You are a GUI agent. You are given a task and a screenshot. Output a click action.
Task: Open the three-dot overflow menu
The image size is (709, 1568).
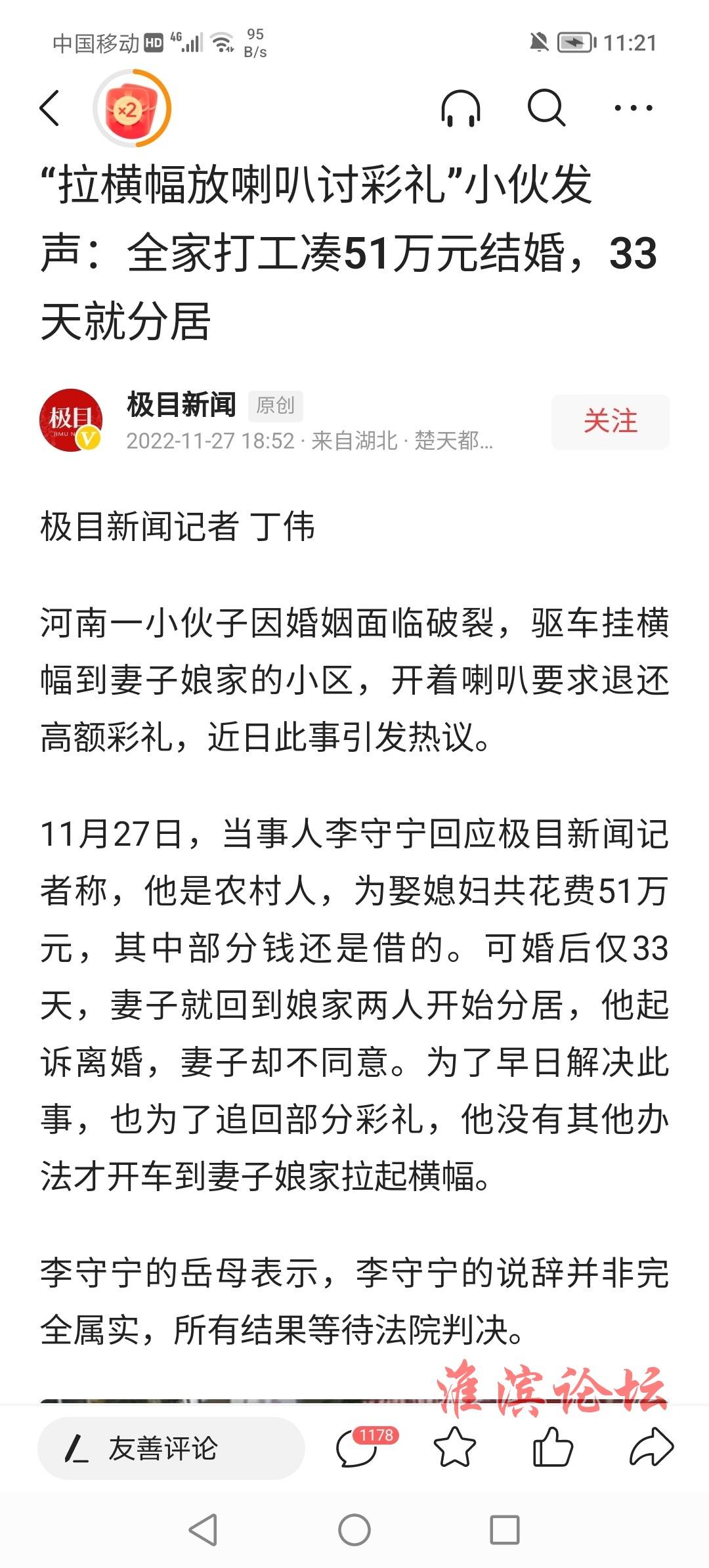pos(634,108)
